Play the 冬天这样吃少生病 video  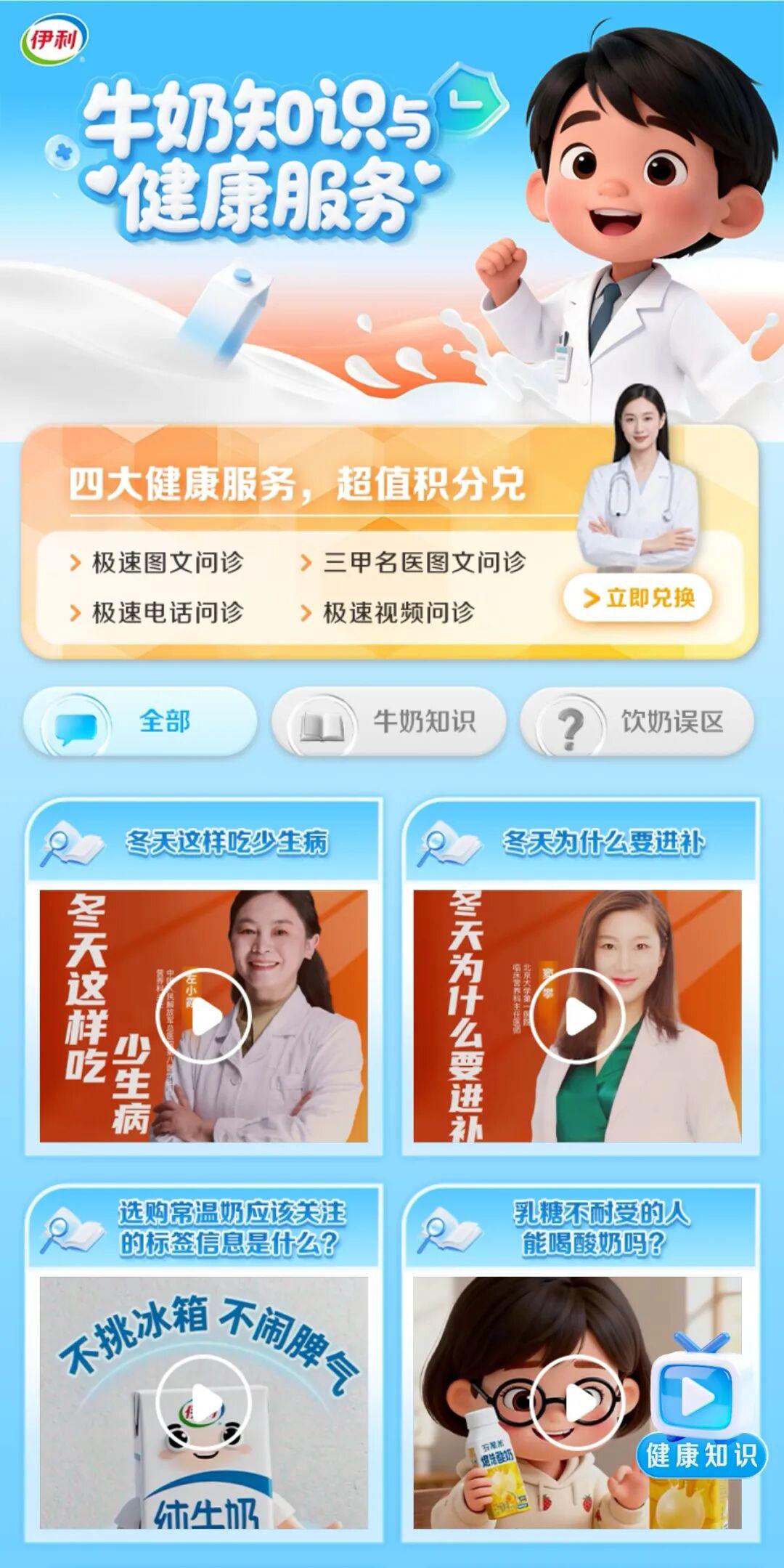point(203,1016)
